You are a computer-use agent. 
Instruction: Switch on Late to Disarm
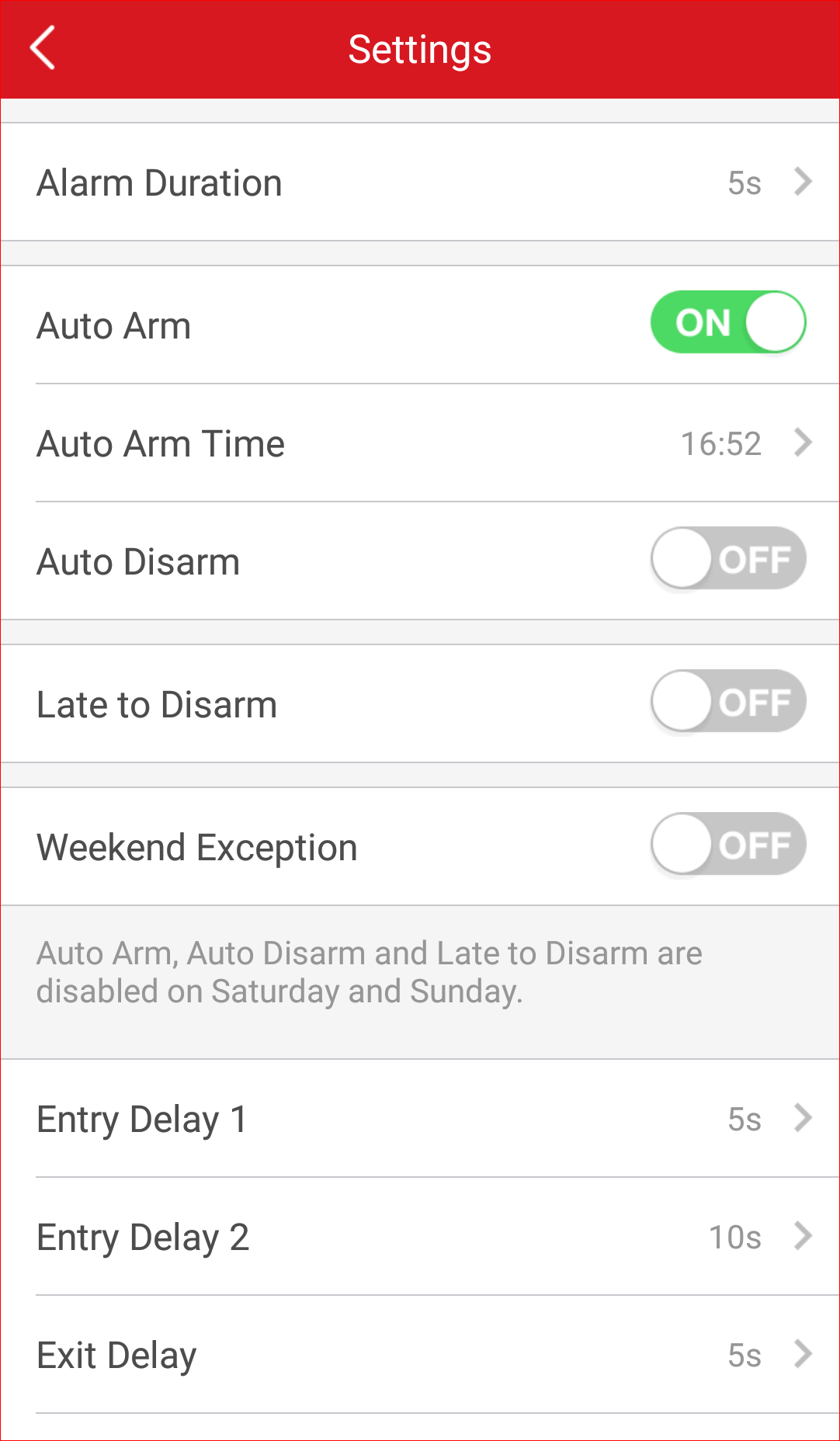tap(727, 702)
